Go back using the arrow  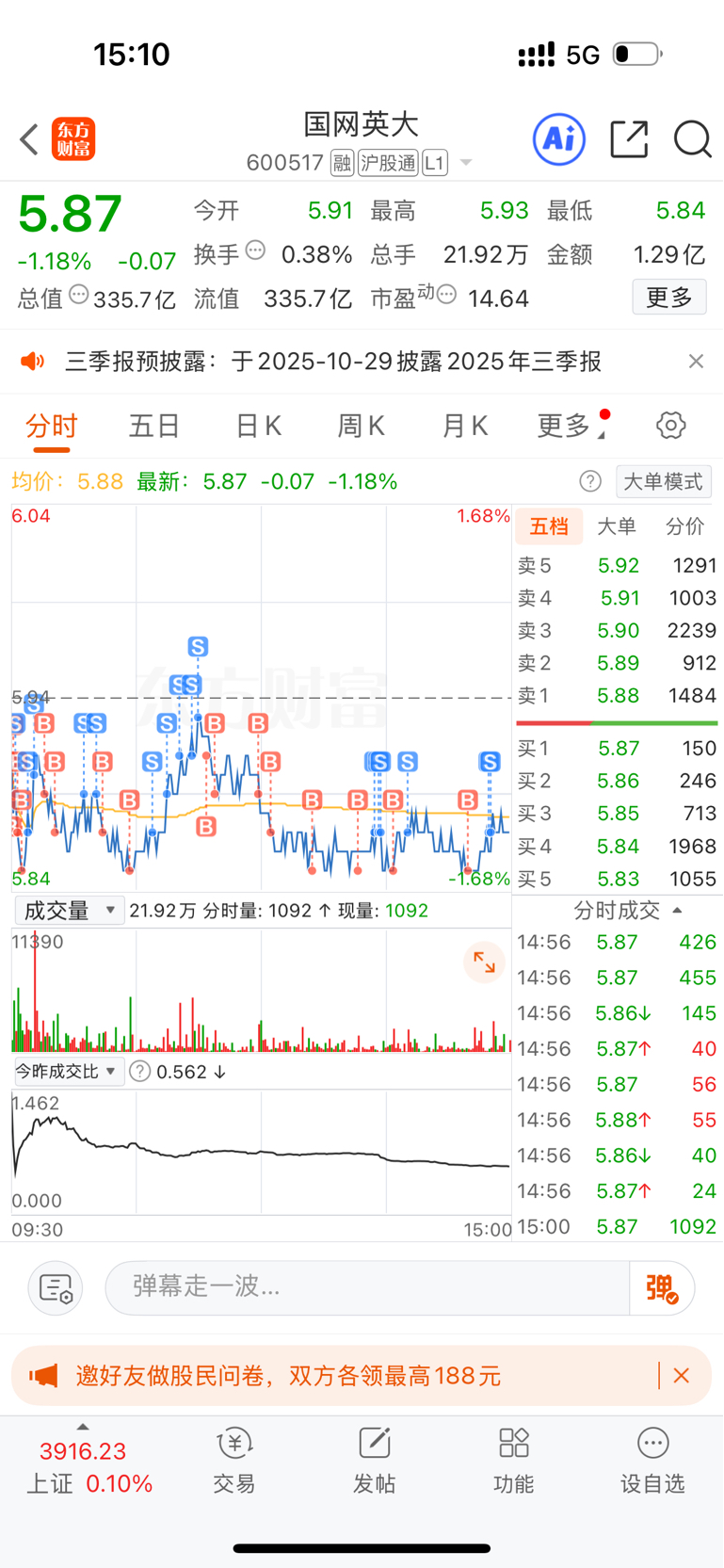[x=29, y=139]
